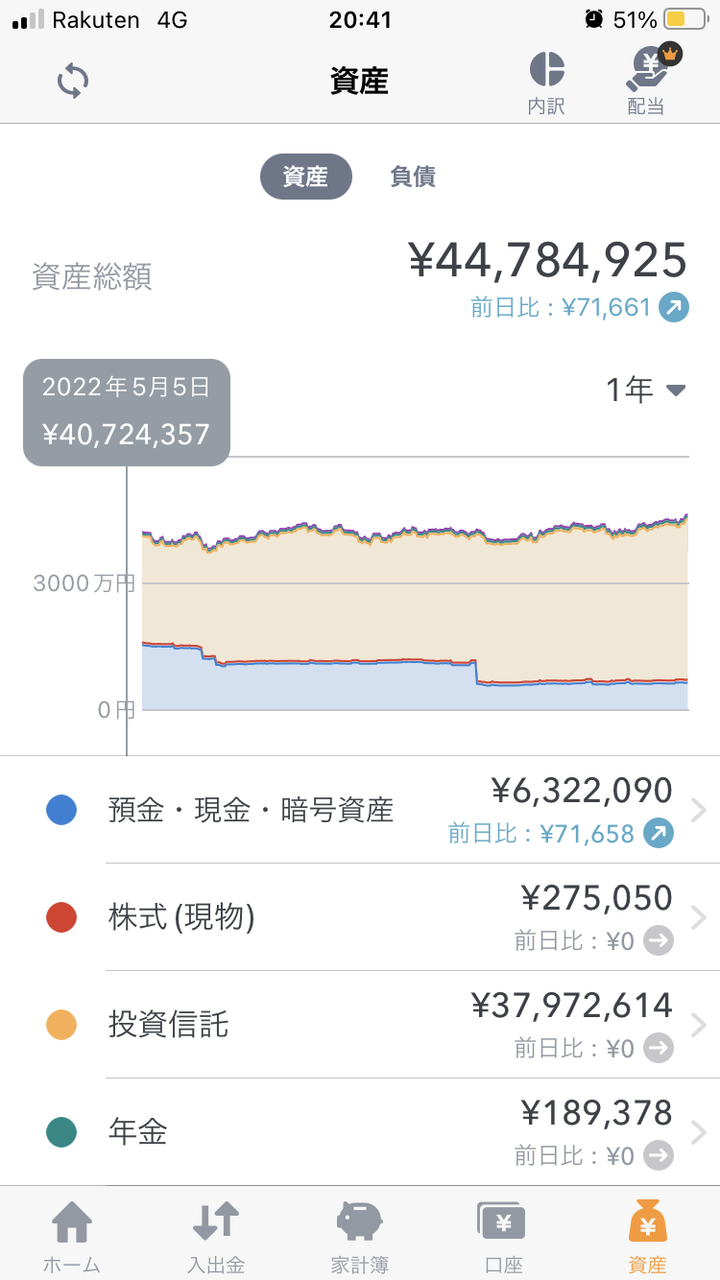Switch to the 負債 segment
Image resolution: width=720 pixels, height=1280 pixels.
coord(413,177)
